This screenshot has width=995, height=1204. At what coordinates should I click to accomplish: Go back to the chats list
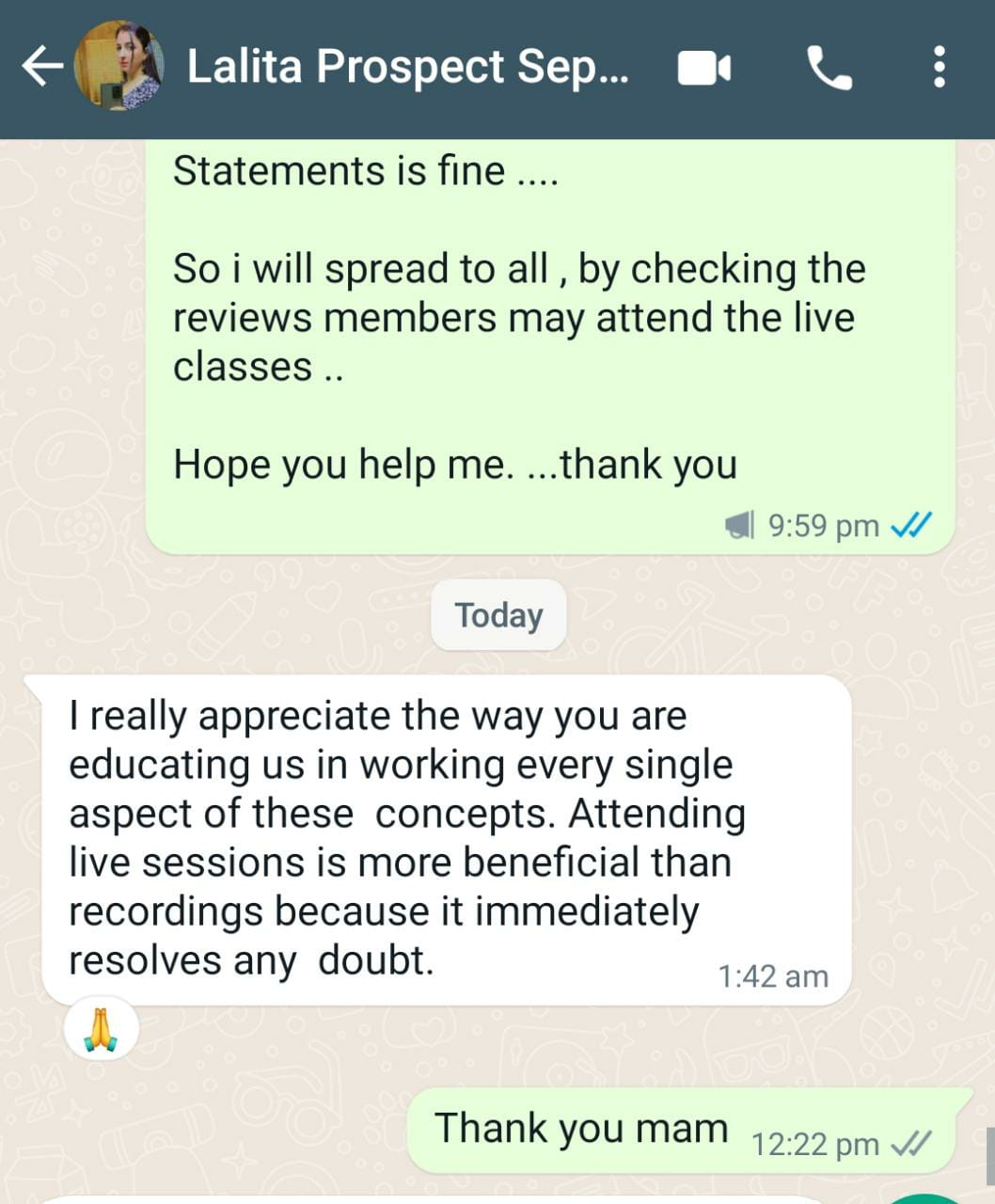point(41,68)
